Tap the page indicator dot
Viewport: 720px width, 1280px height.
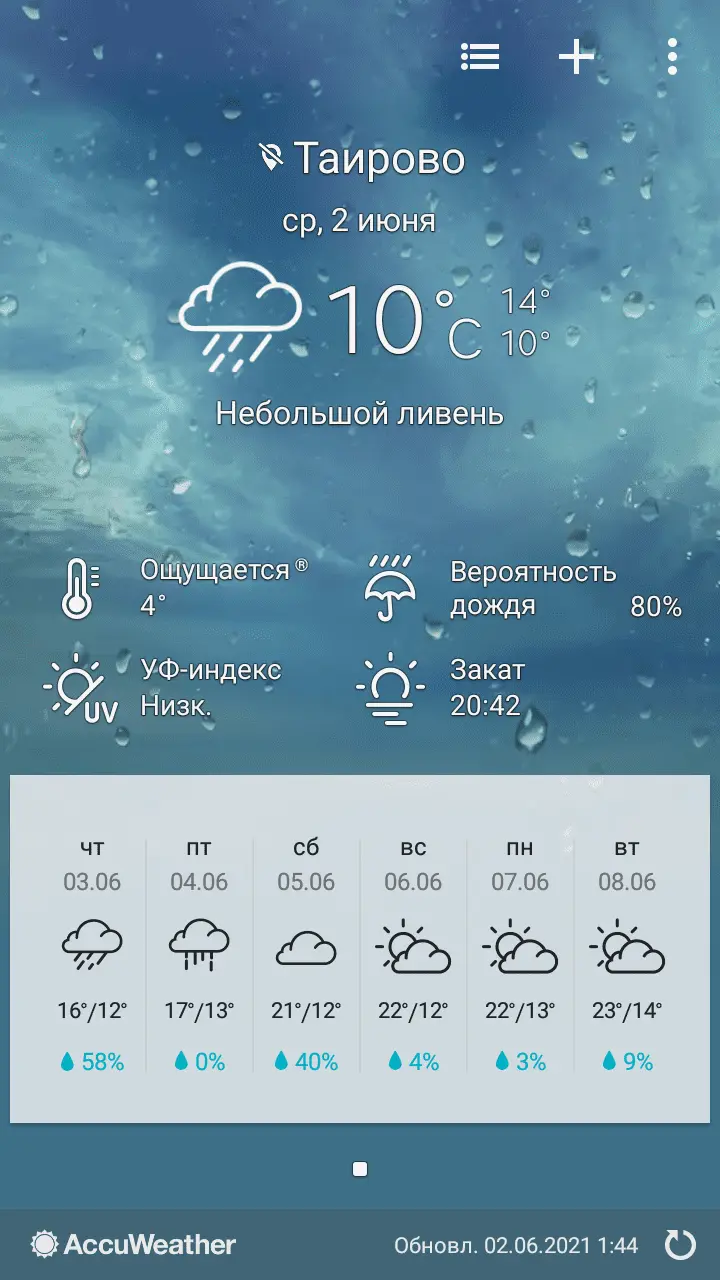click(x=360, y=1168)
